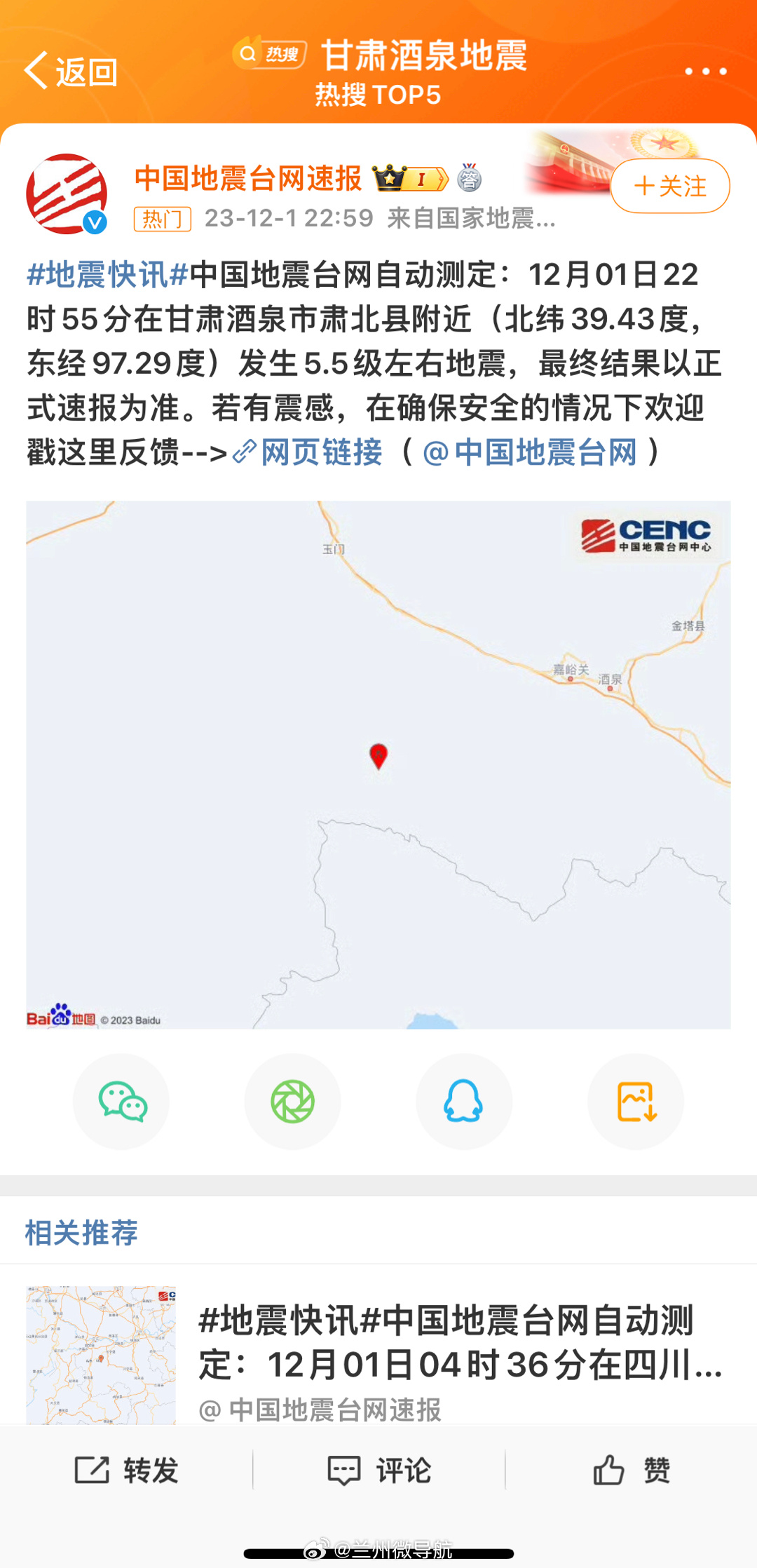Visit the @中国地震台网 mention

pyautogui.click(x=531, y=452)
